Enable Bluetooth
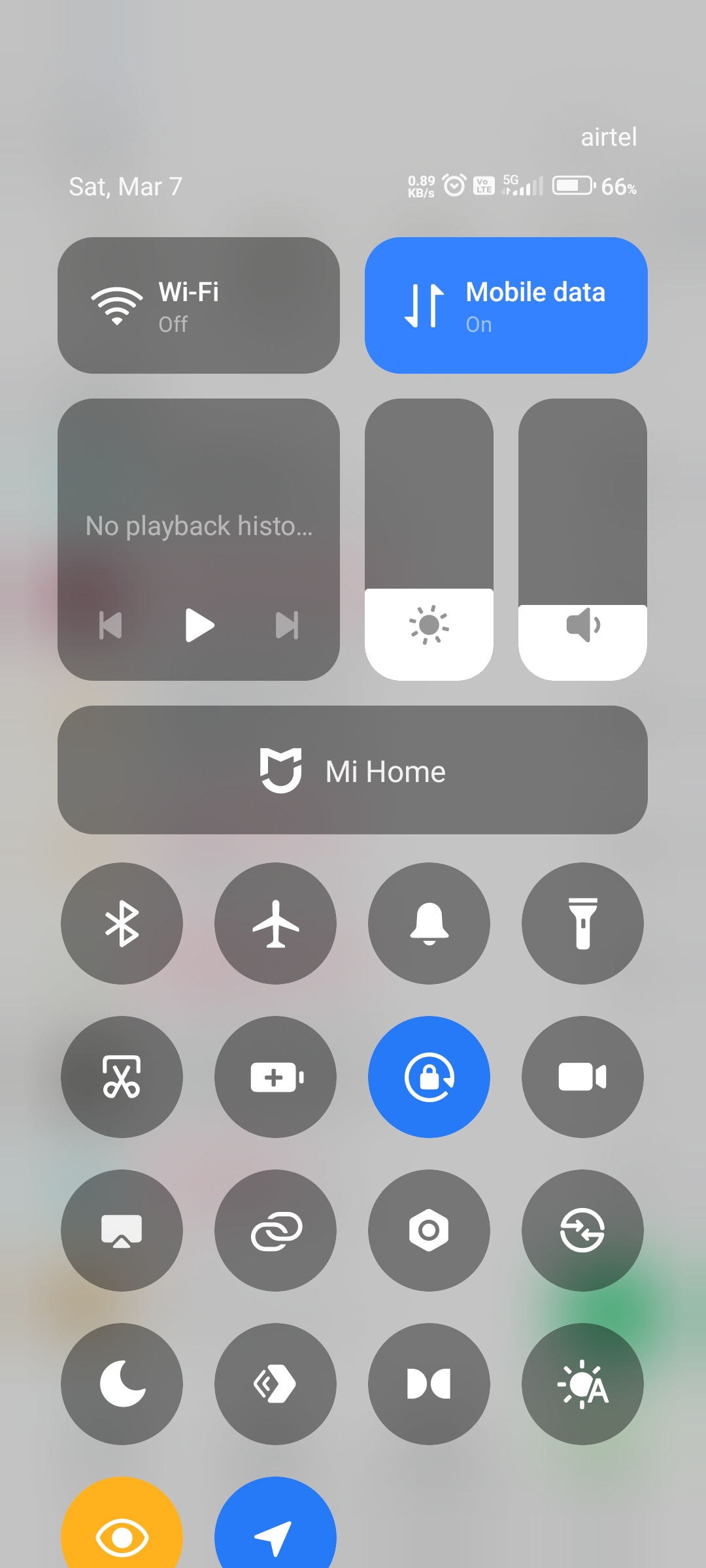Screen dimensions: 706x1568 tap(122, 923)
